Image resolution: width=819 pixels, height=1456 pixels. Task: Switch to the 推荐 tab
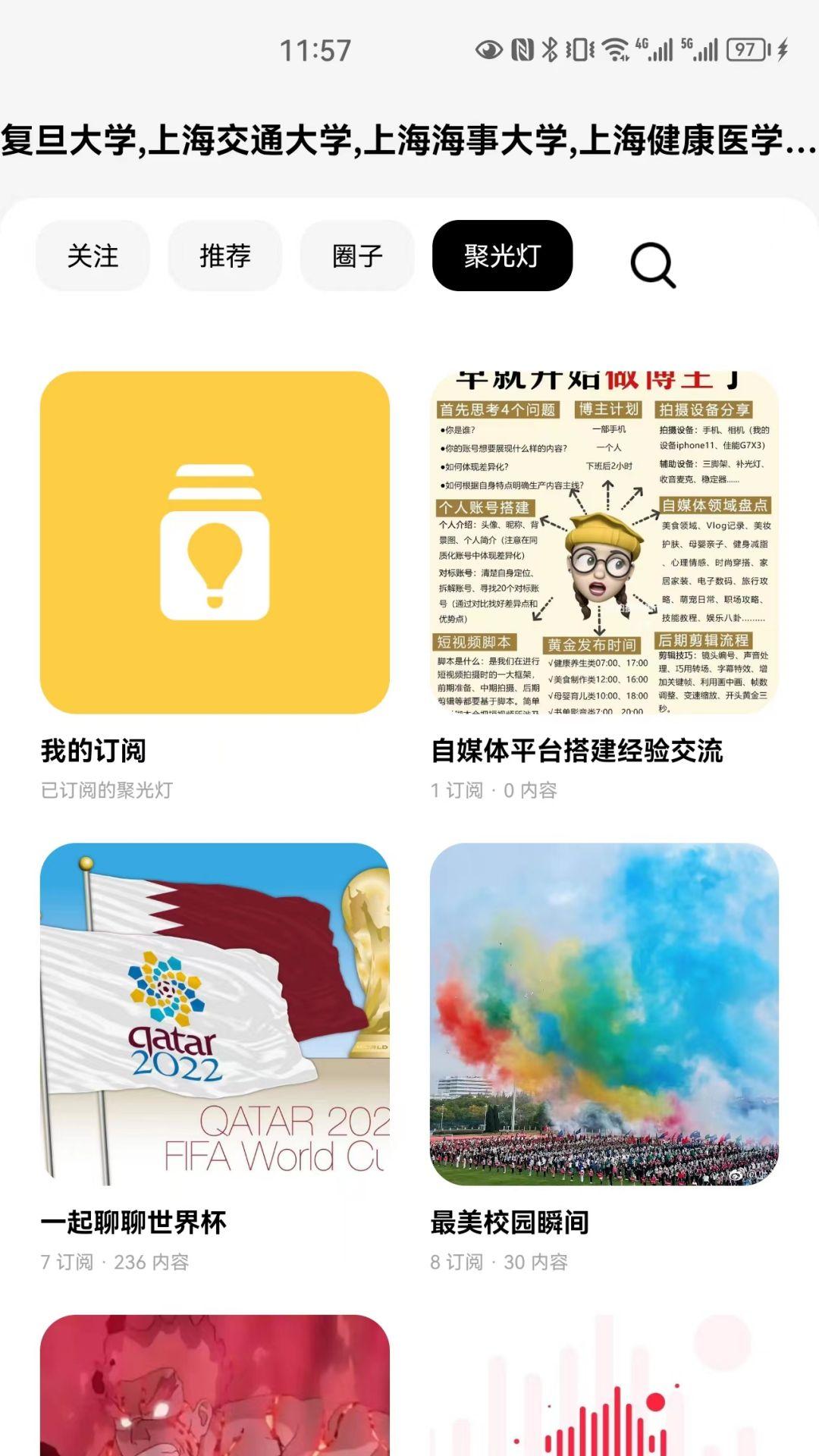click(225, 256)
